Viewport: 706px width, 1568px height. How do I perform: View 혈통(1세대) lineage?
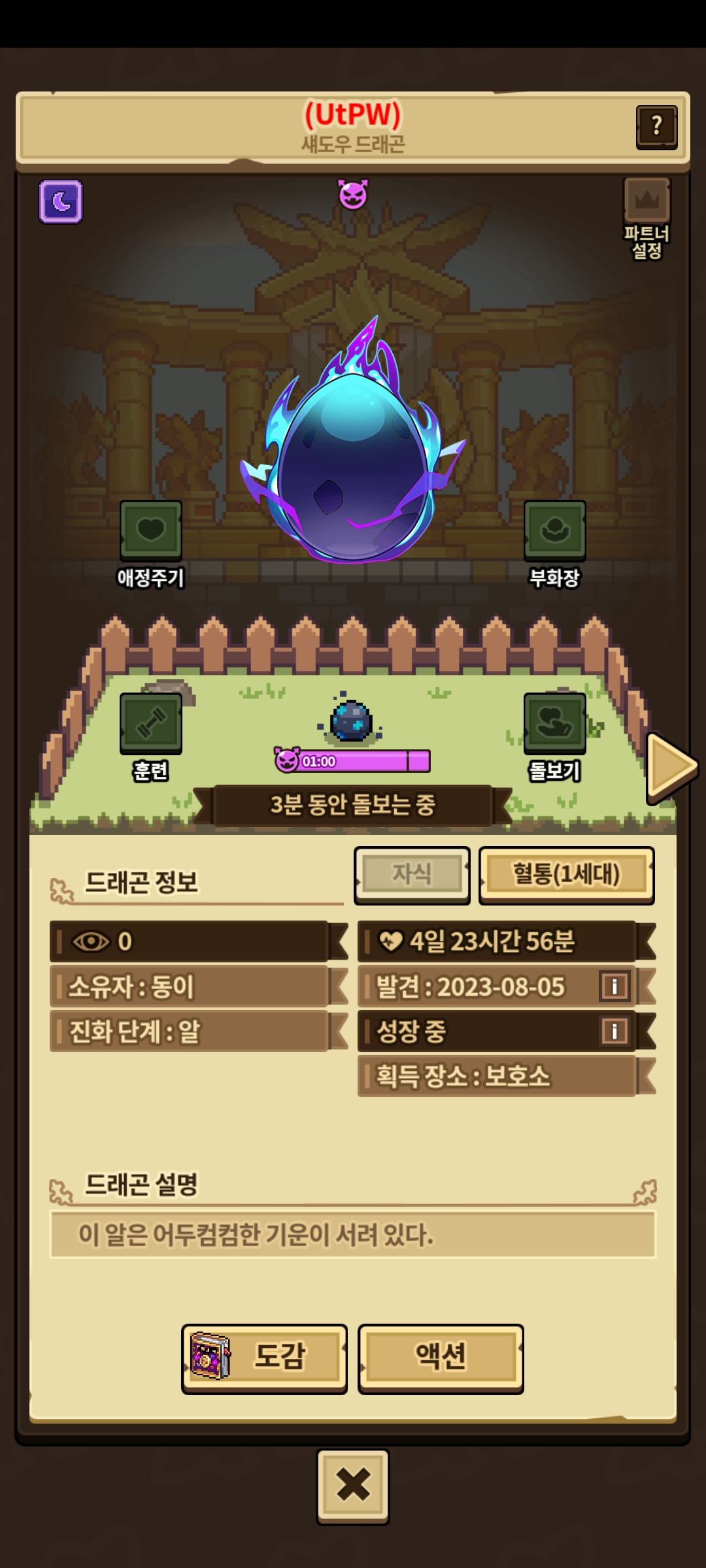point(566,875)
